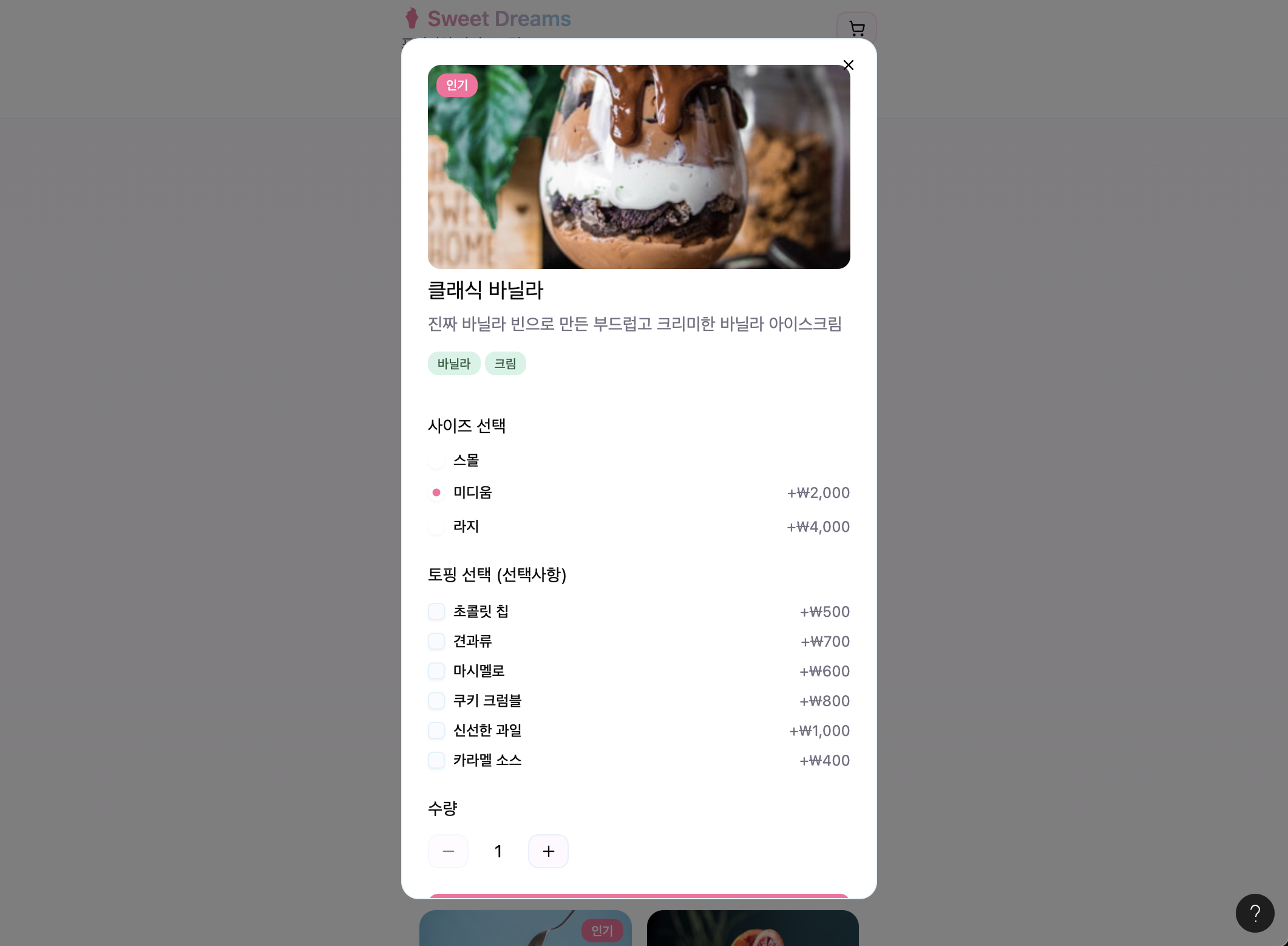Check the 카라멜 소스 topping
The height and width of the screenshot is (946, 1288).
pyautogui.click(x=436, y=760)
